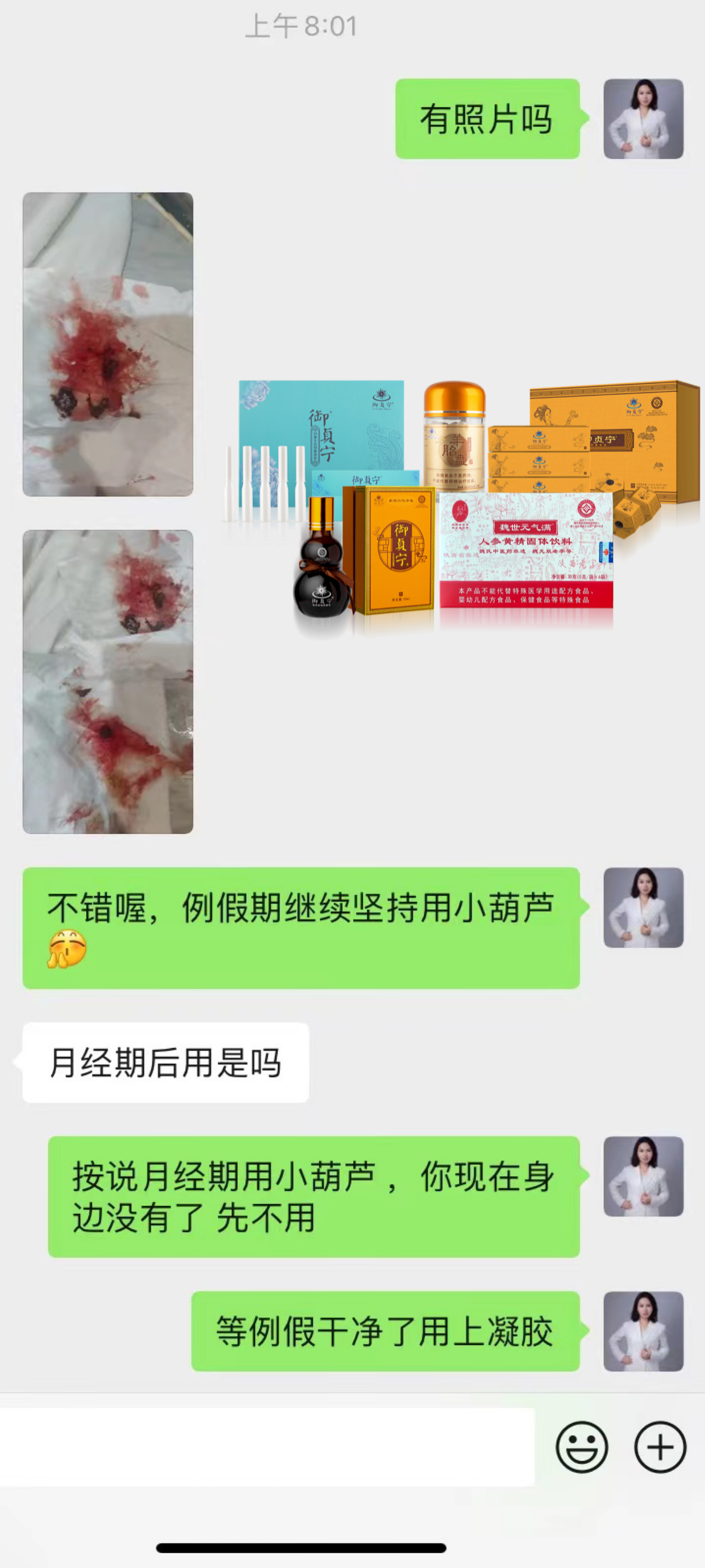Screen dimensions: 705x1568
Task: Open the first received photo
Action: click(x=108, y=344)
